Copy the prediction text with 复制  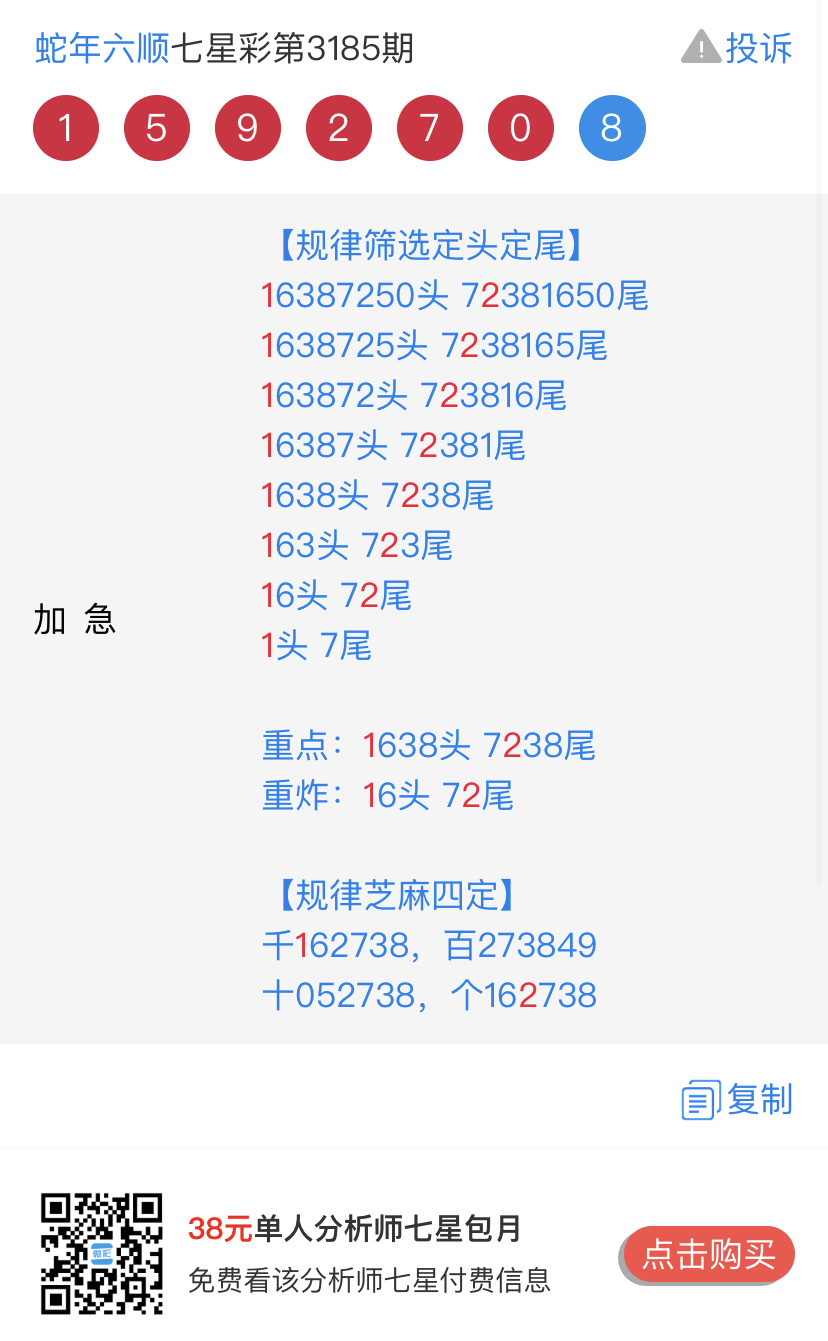tap(738, 1099)
